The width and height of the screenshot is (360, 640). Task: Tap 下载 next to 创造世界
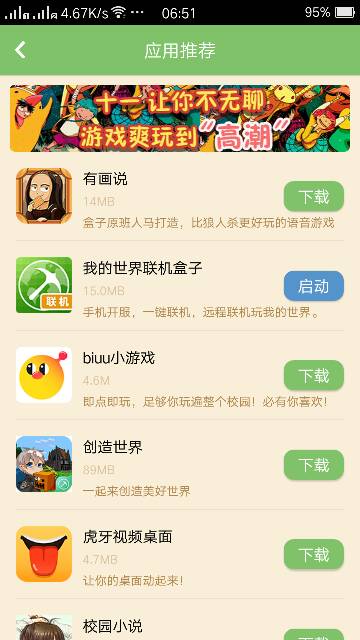click(x=313, y=464)
